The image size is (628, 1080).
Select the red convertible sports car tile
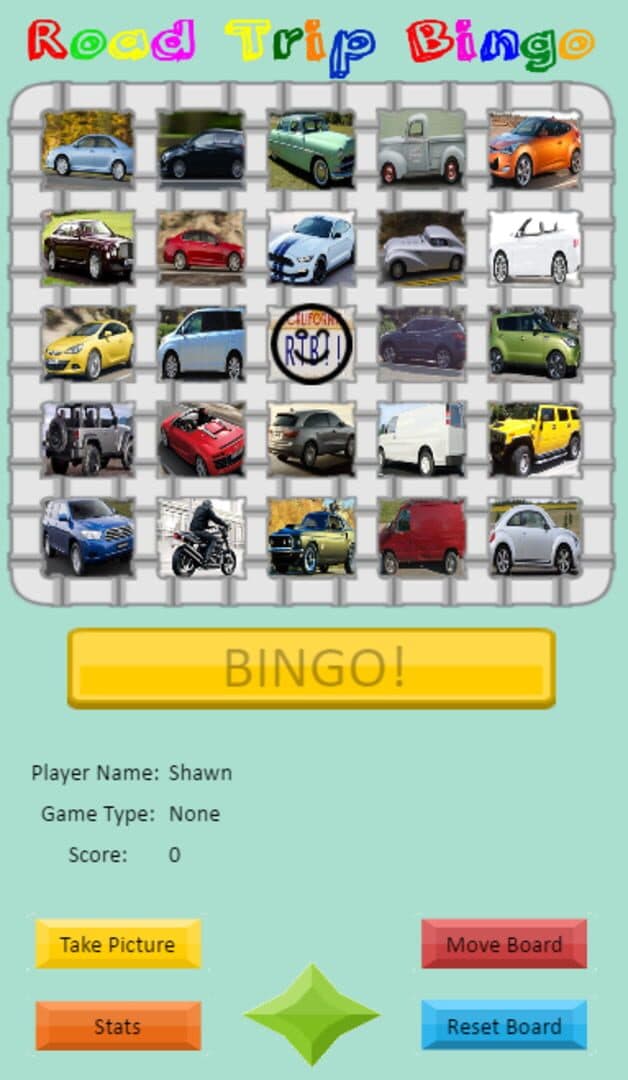201,439
